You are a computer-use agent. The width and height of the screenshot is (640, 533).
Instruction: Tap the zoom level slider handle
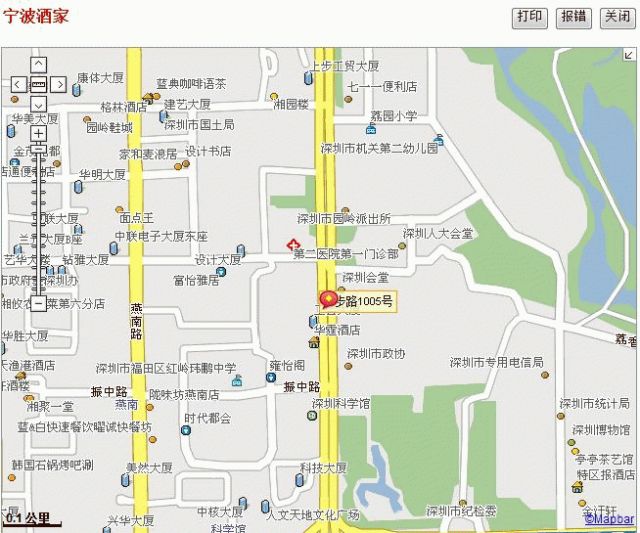click(38, 149)
